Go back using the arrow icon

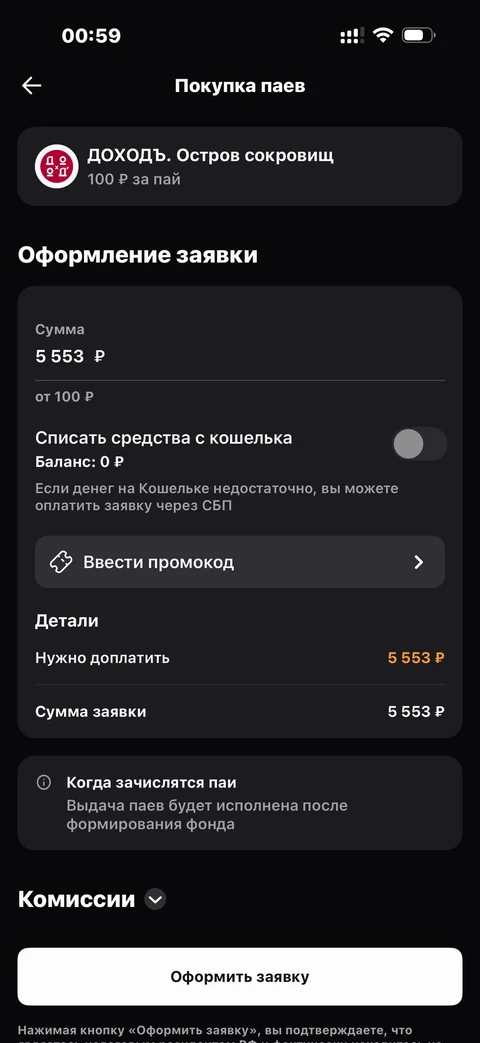(31, 86)
